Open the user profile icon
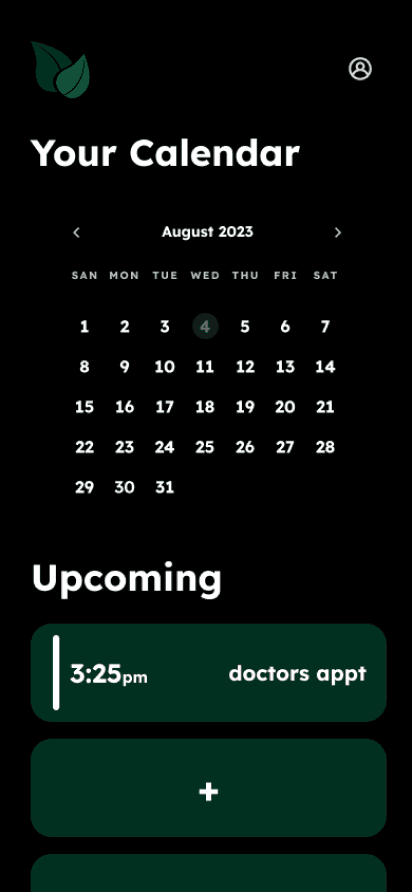The image size is (412, 892). [x=360, y=69]
